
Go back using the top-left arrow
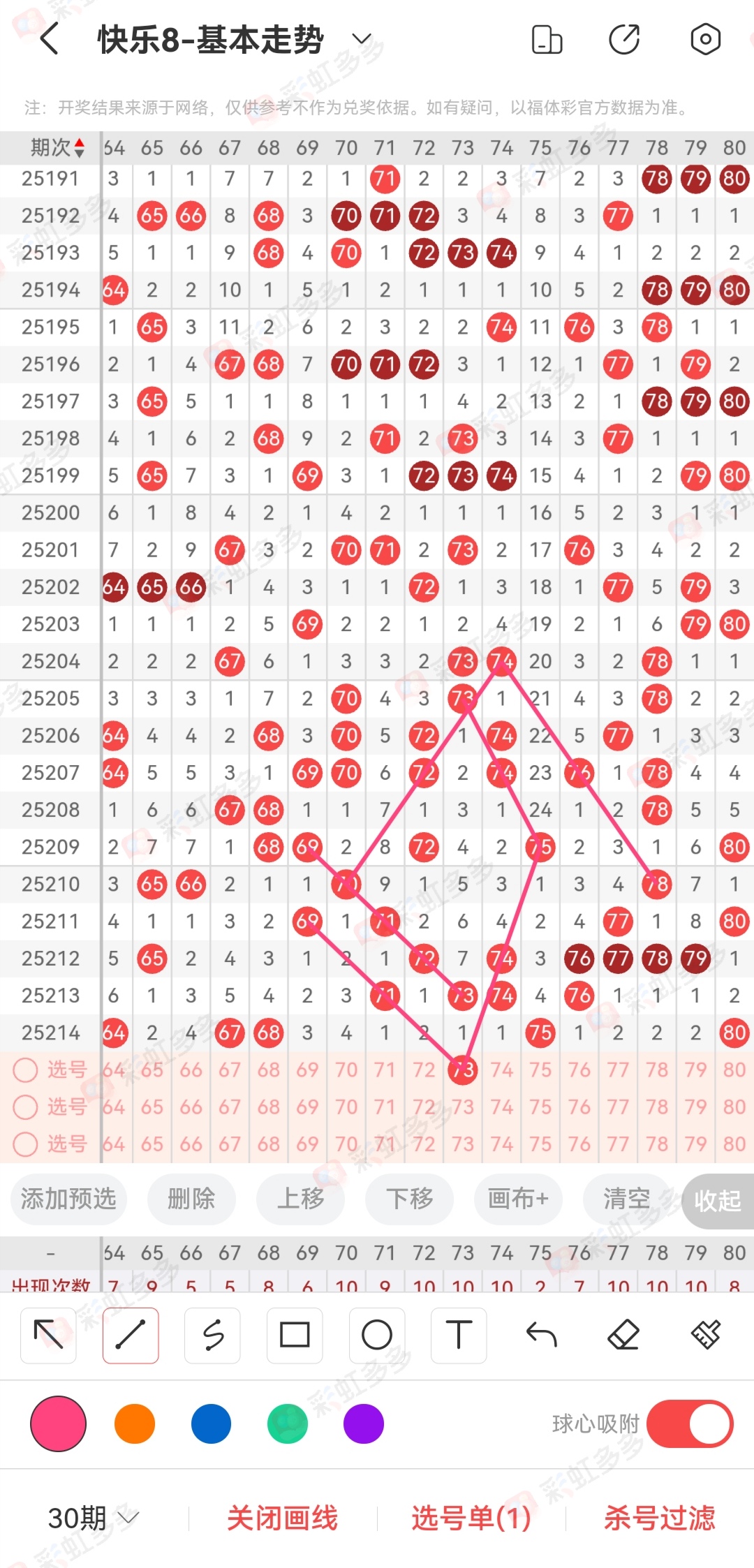(x=49, y=39)
